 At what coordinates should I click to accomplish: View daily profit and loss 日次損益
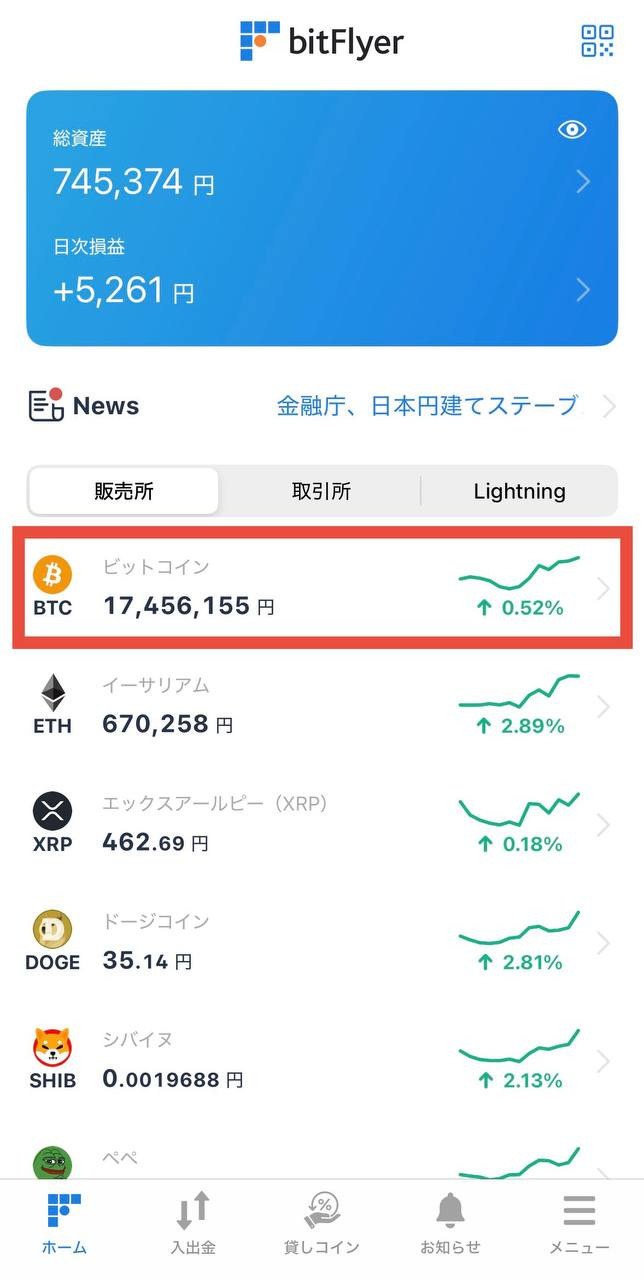click(x=322, y=273)
